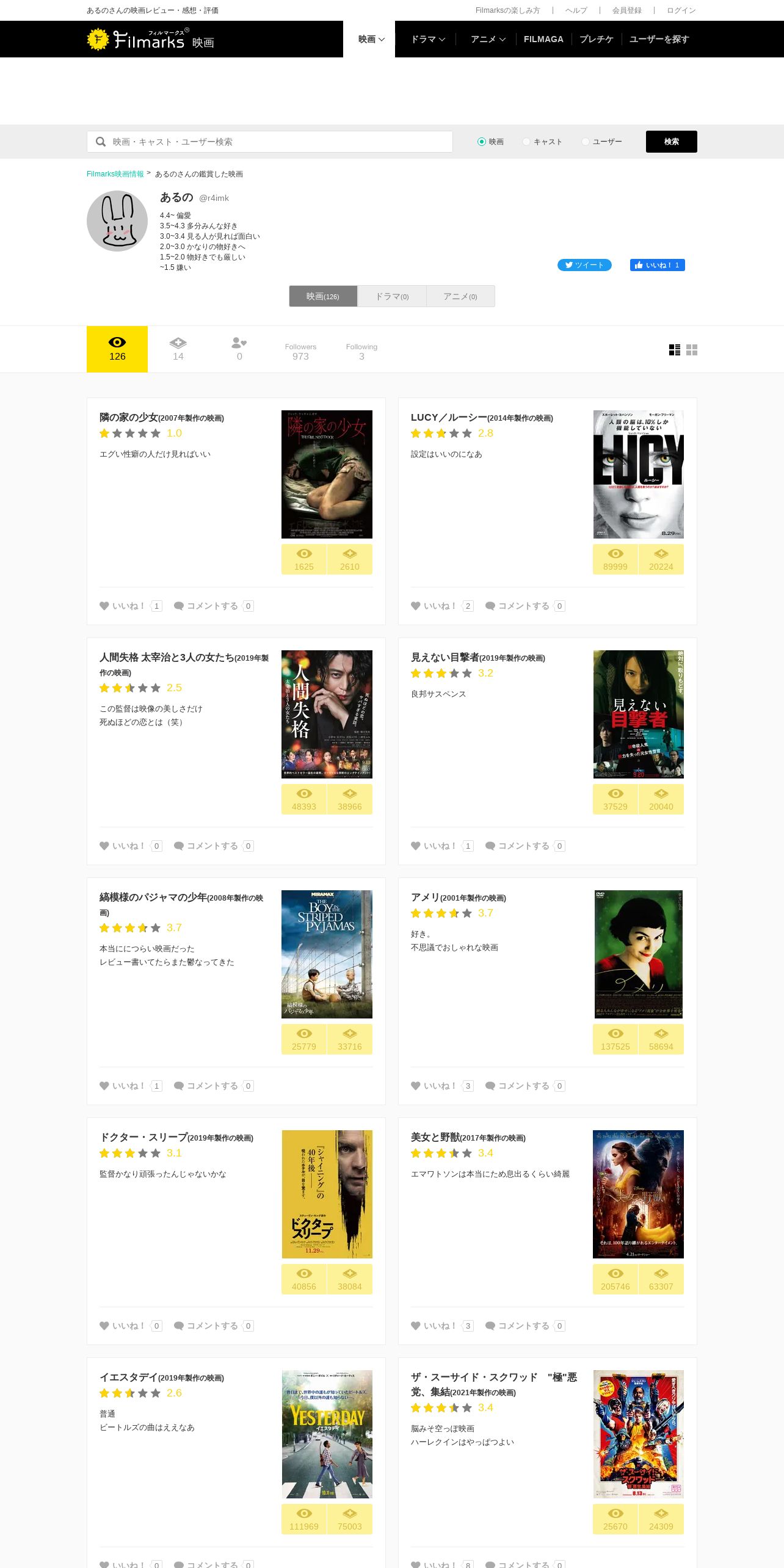Open the アニメ dropdown in the header

click(x=488, y=39)
